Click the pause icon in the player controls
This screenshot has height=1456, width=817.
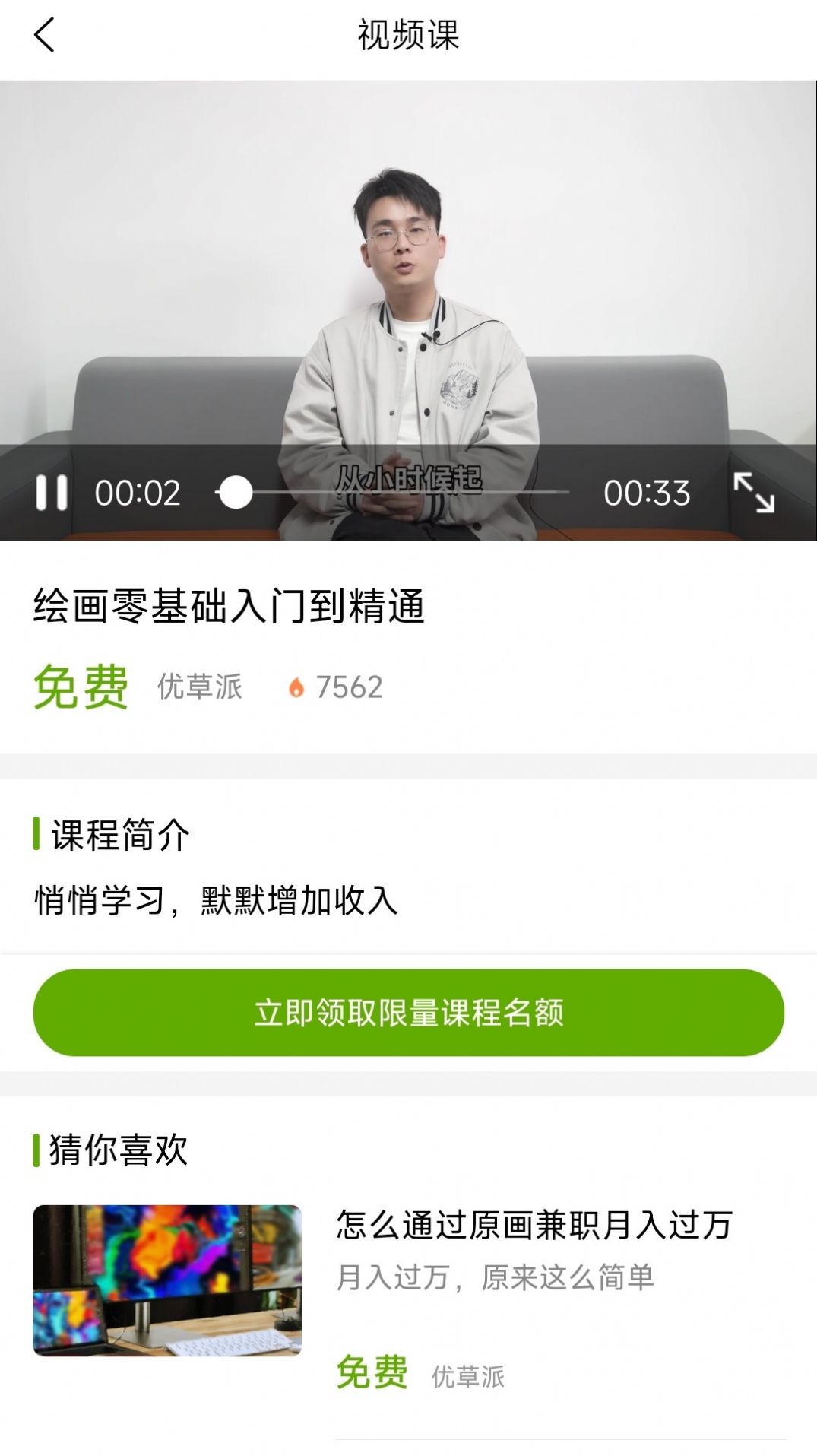pyautogui.click(x=52, y=493)
